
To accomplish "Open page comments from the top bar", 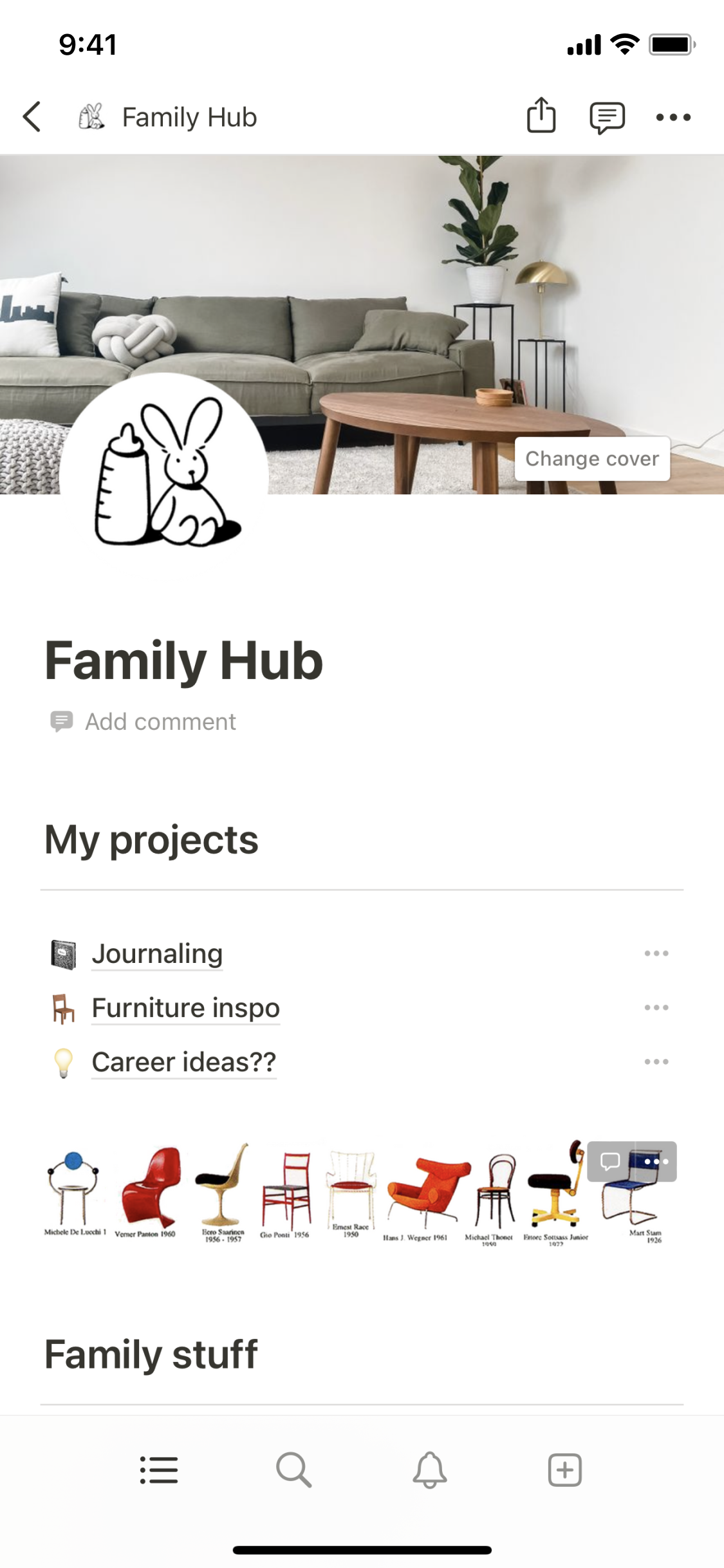I will pyautogui.click(x=607, y=117).
